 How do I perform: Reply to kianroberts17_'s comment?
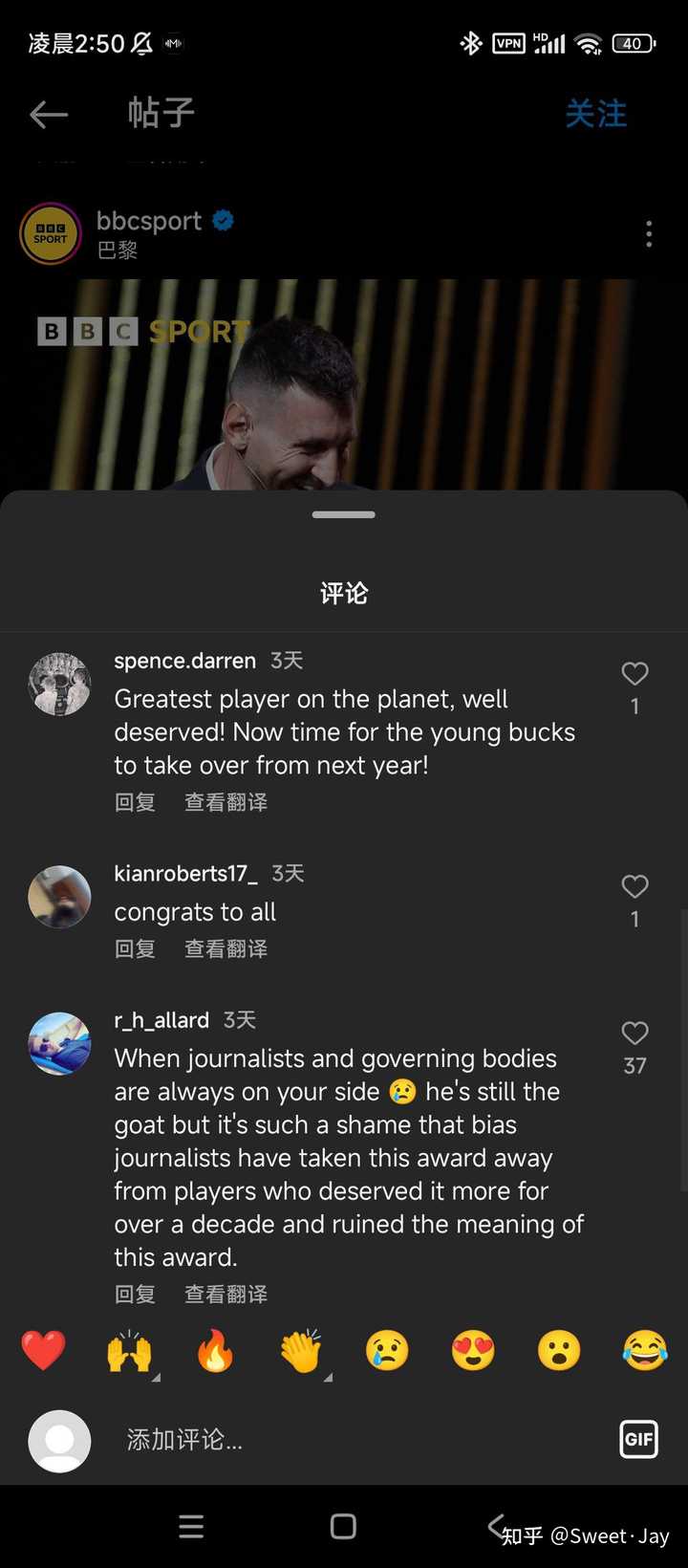coord(135,948)
